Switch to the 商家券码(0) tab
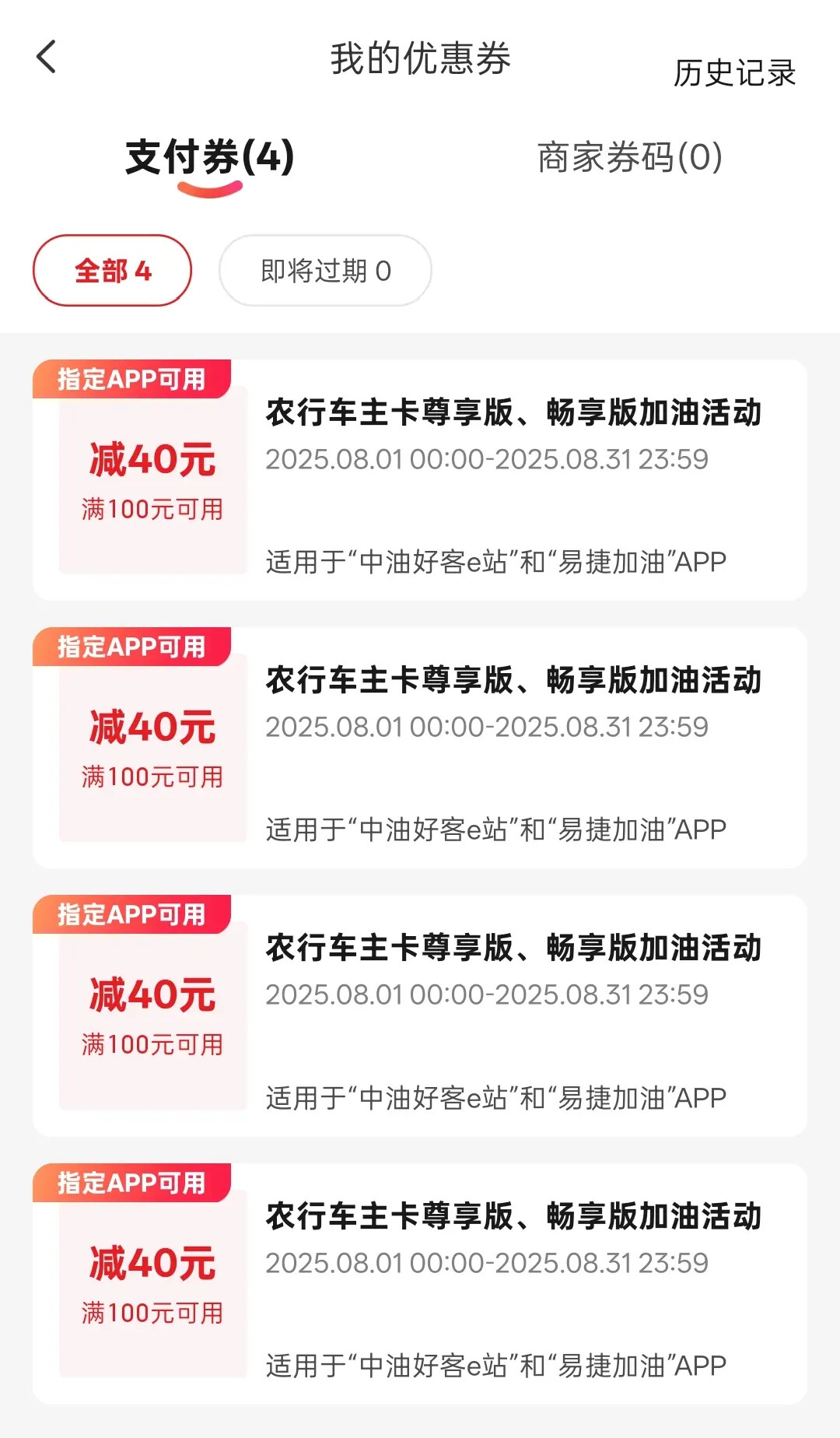Image resolution: width=840 pixels, height=1438 pixels. (x=629, y=158)
